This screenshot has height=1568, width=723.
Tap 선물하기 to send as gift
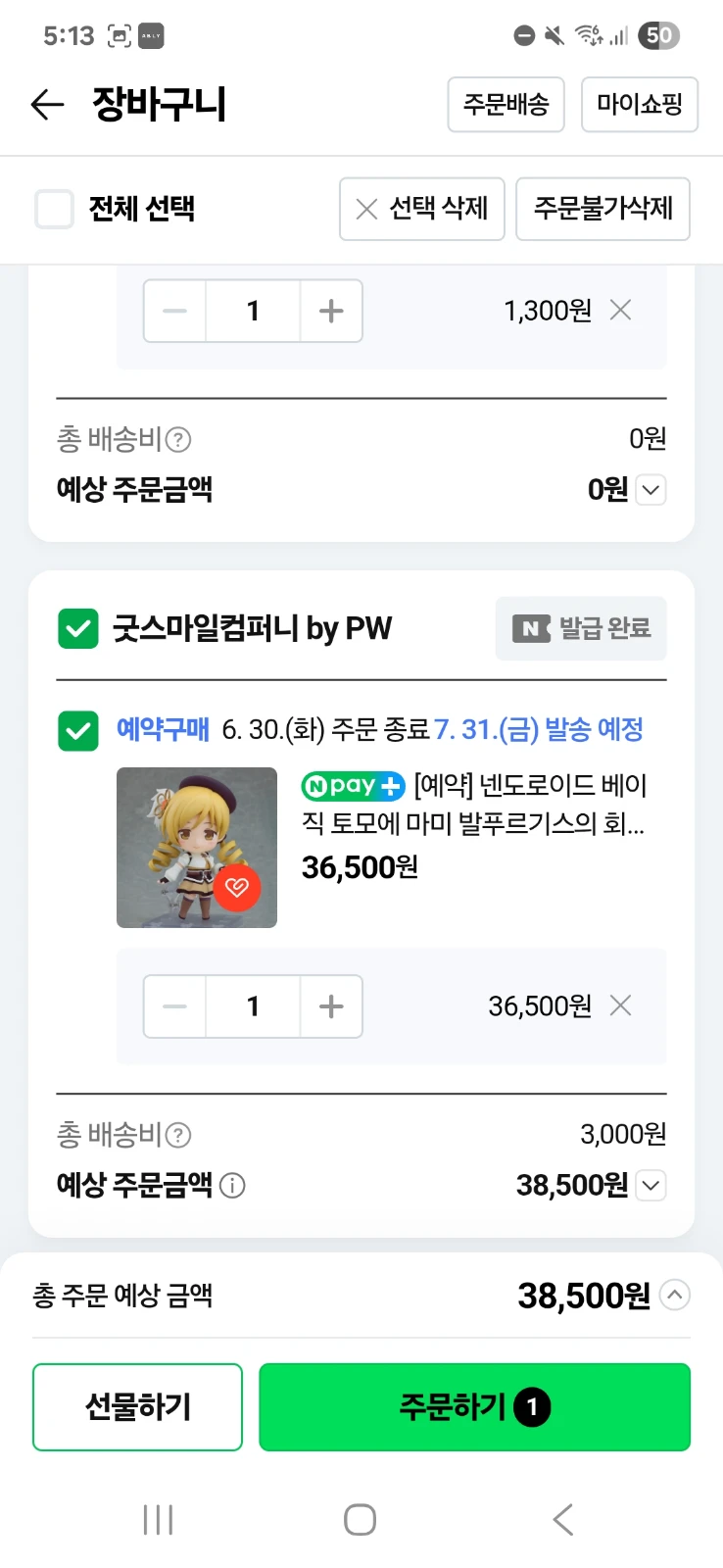click(x=137, y=1406)
